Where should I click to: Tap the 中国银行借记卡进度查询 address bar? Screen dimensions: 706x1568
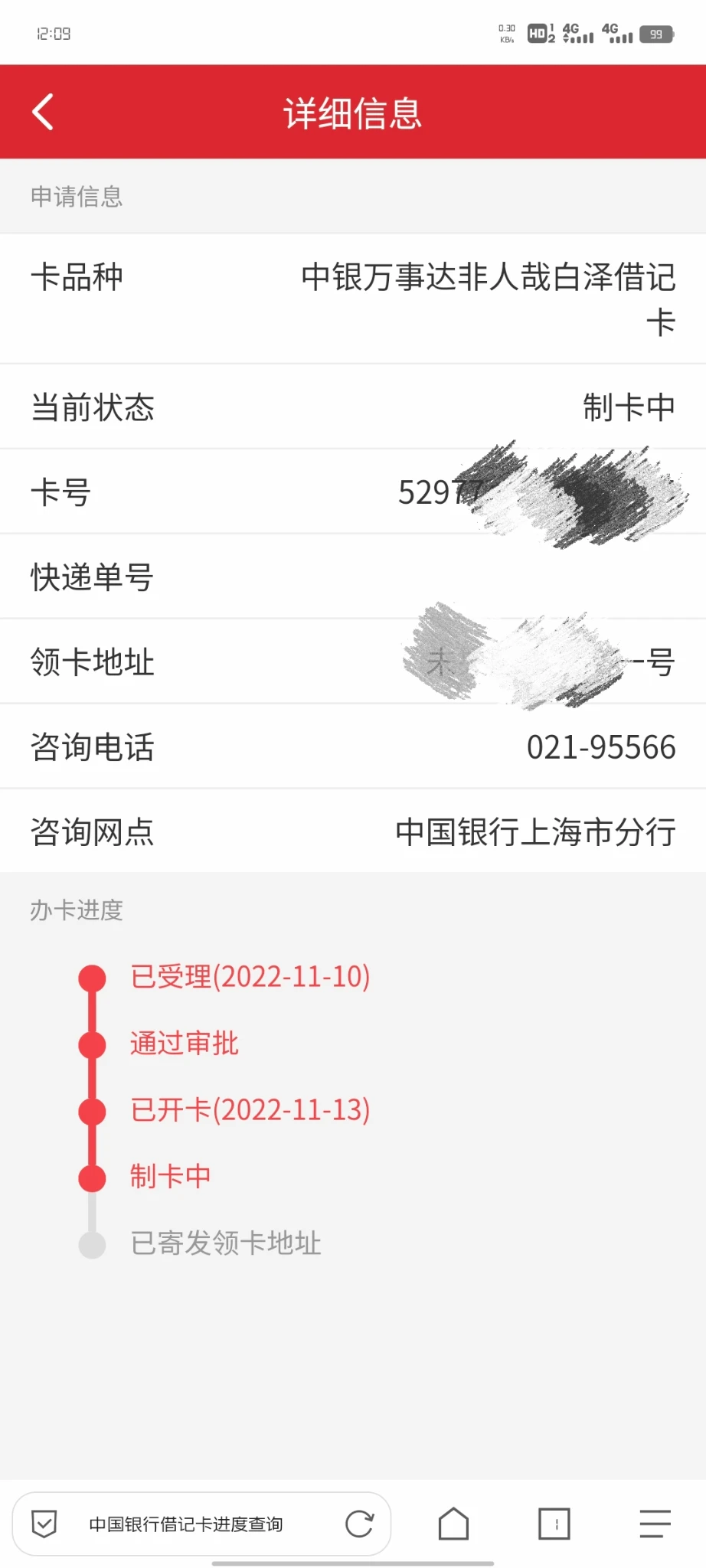coord(186,1524)
